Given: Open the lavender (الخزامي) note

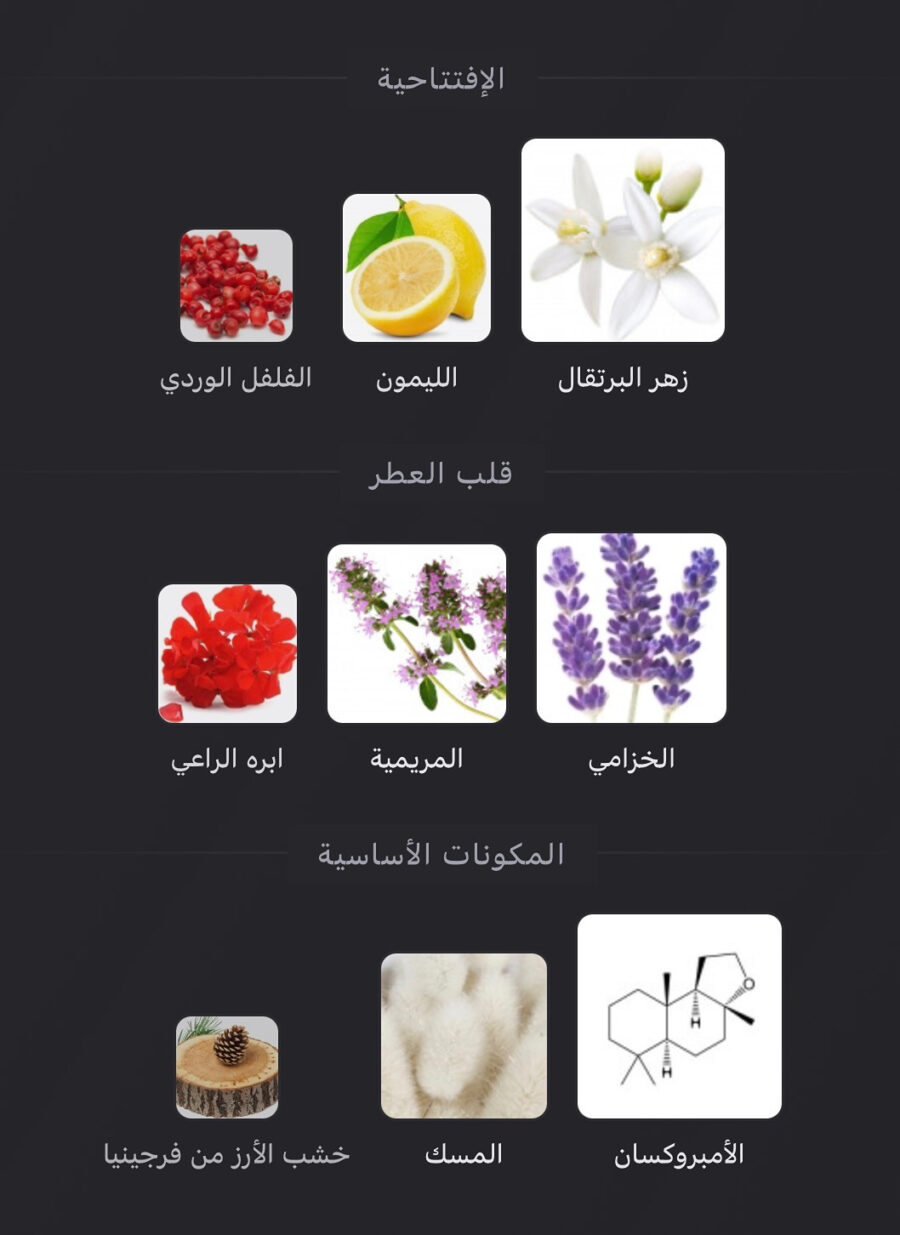Looking at the screenshot, I should (631, 628).
